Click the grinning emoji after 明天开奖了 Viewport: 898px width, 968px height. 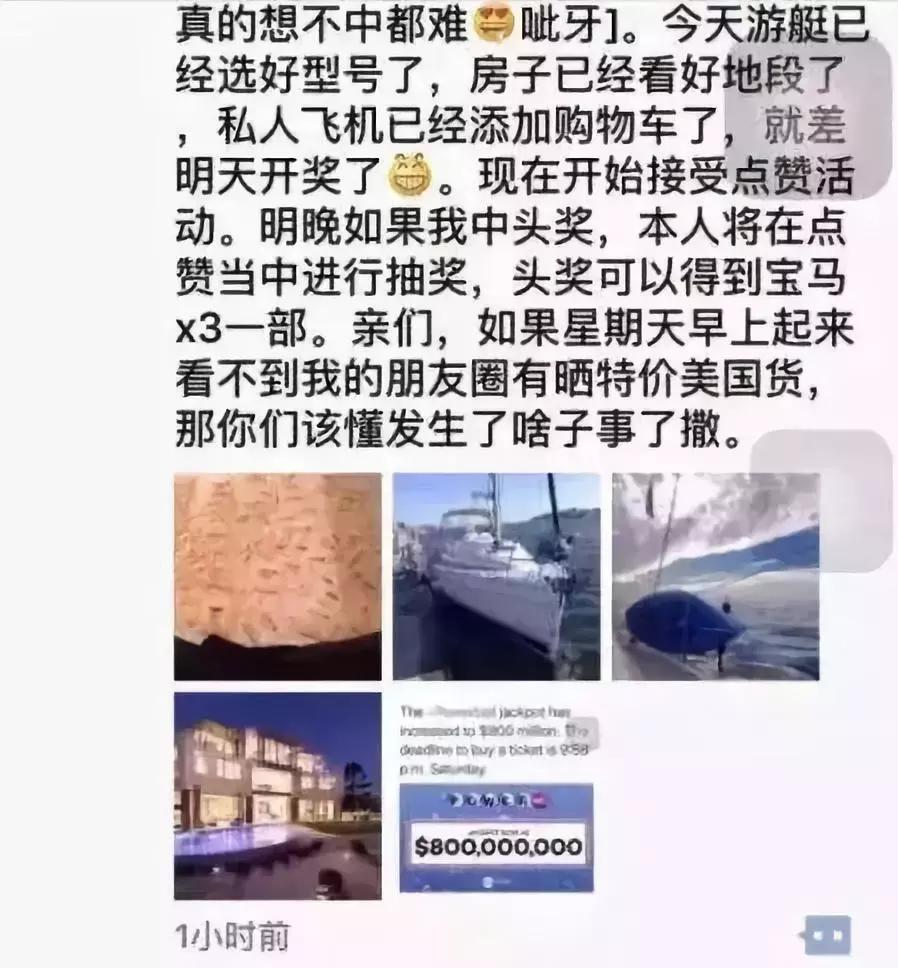coord(411,172)
